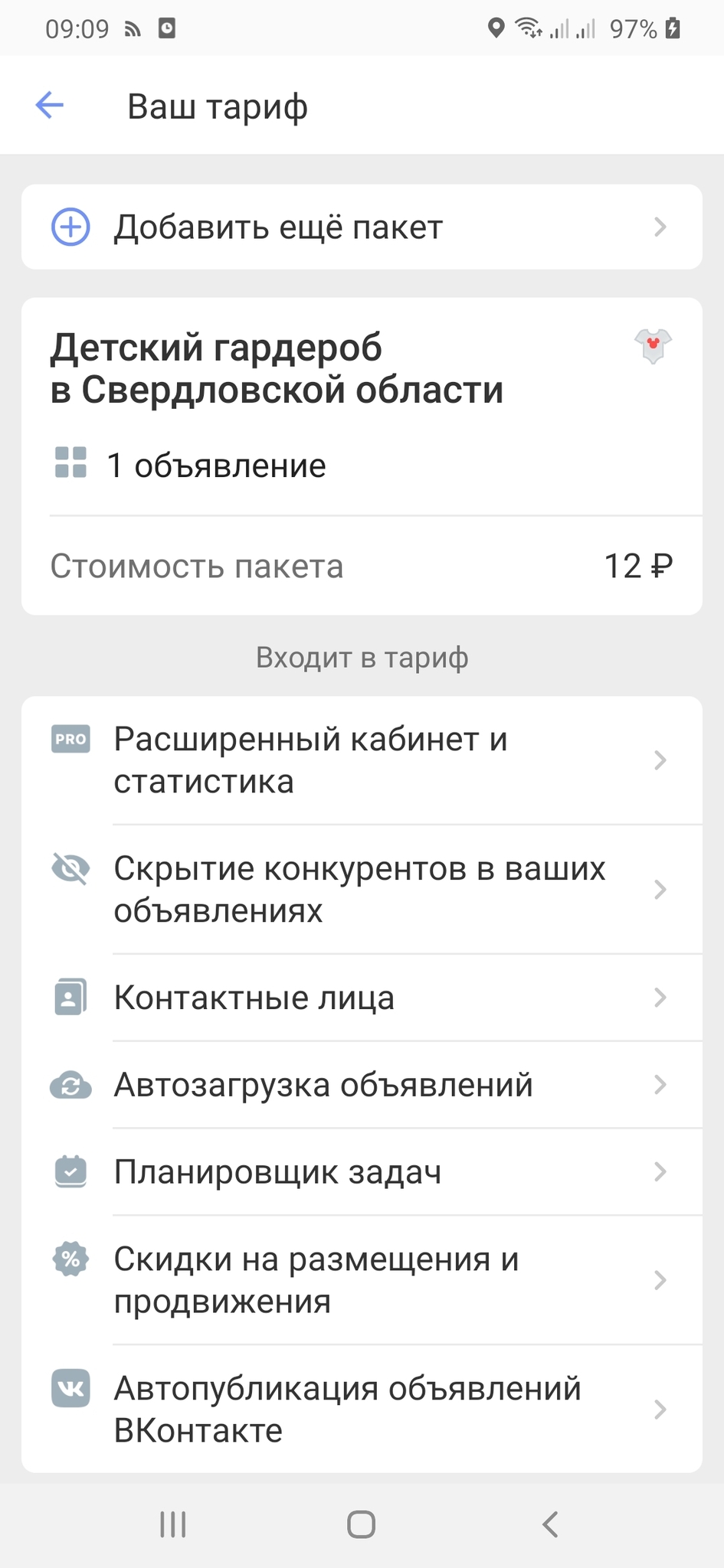Screen dimensions: 724x1568
Task: Open "Автопубликация объявлений ВКонтакте"
Action: (x=362, y=1409)
